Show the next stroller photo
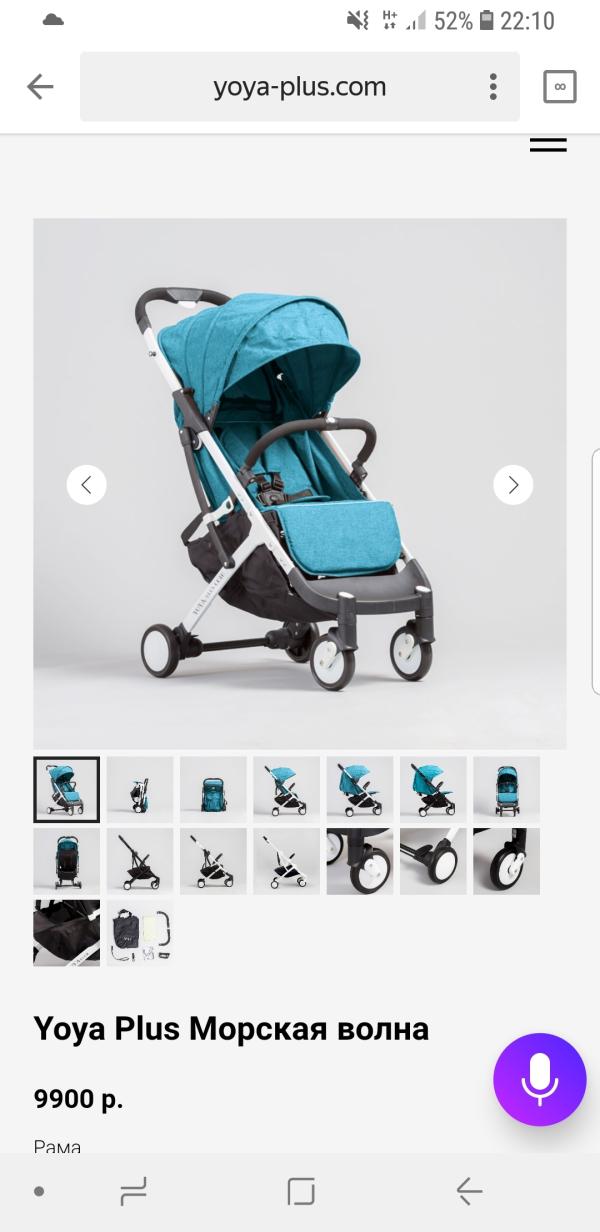This screenshot has width=600, height=1232. [x=513, y=485]
